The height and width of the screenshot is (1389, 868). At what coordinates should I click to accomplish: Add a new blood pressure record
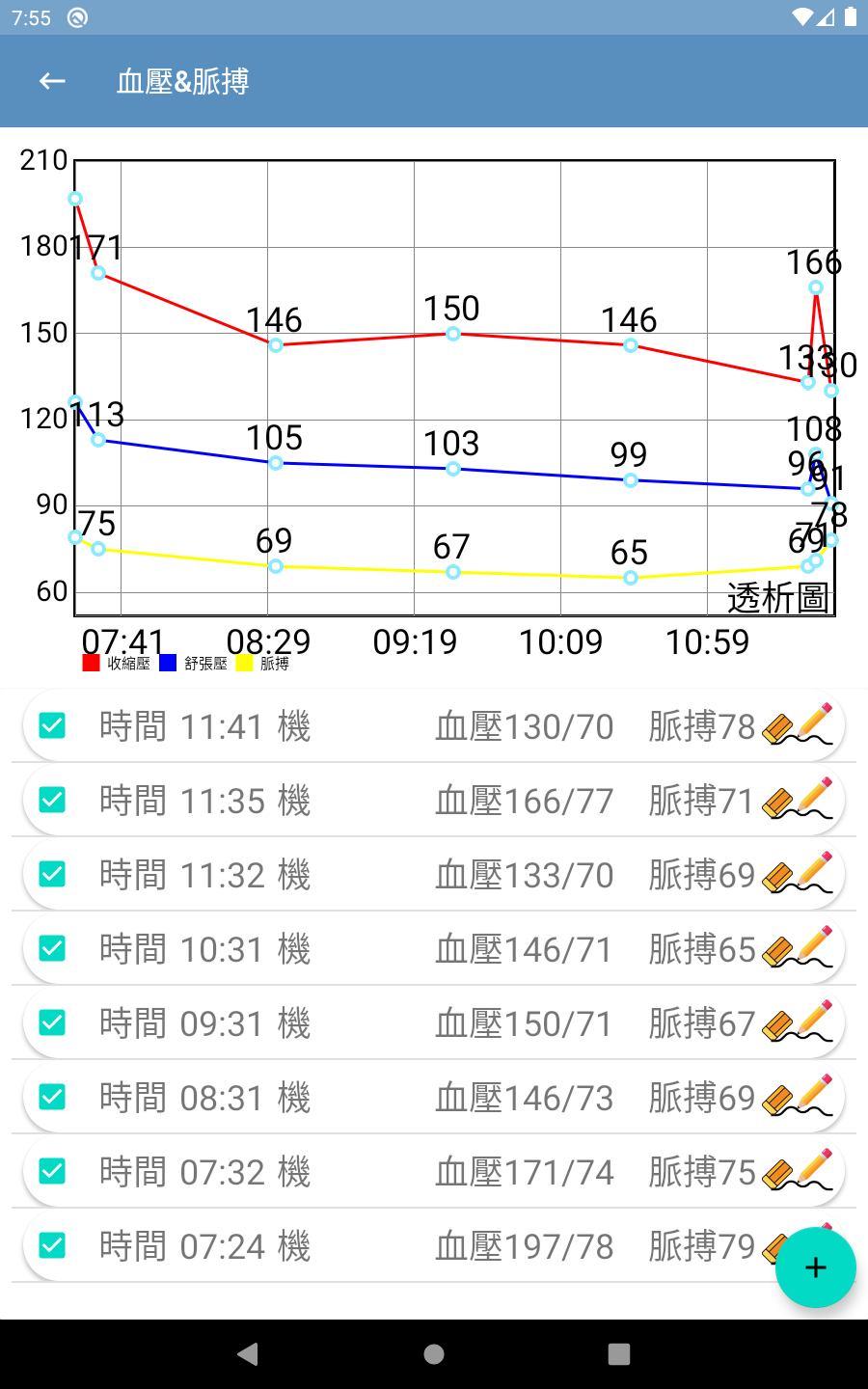815,1266
